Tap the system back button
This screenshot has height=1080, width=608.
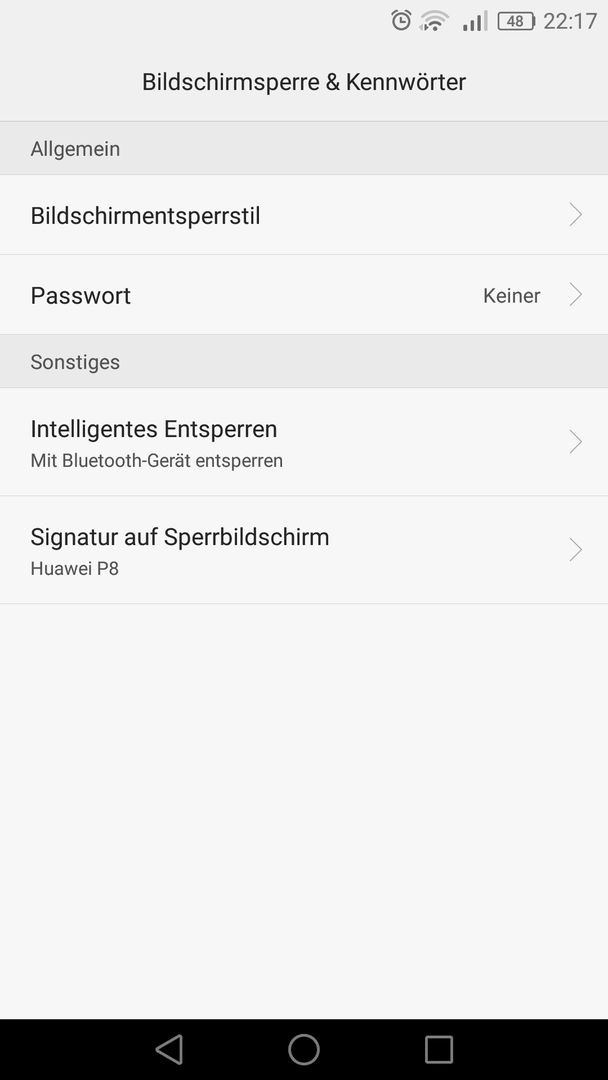pyautogui.click(x=169, y=1050)
